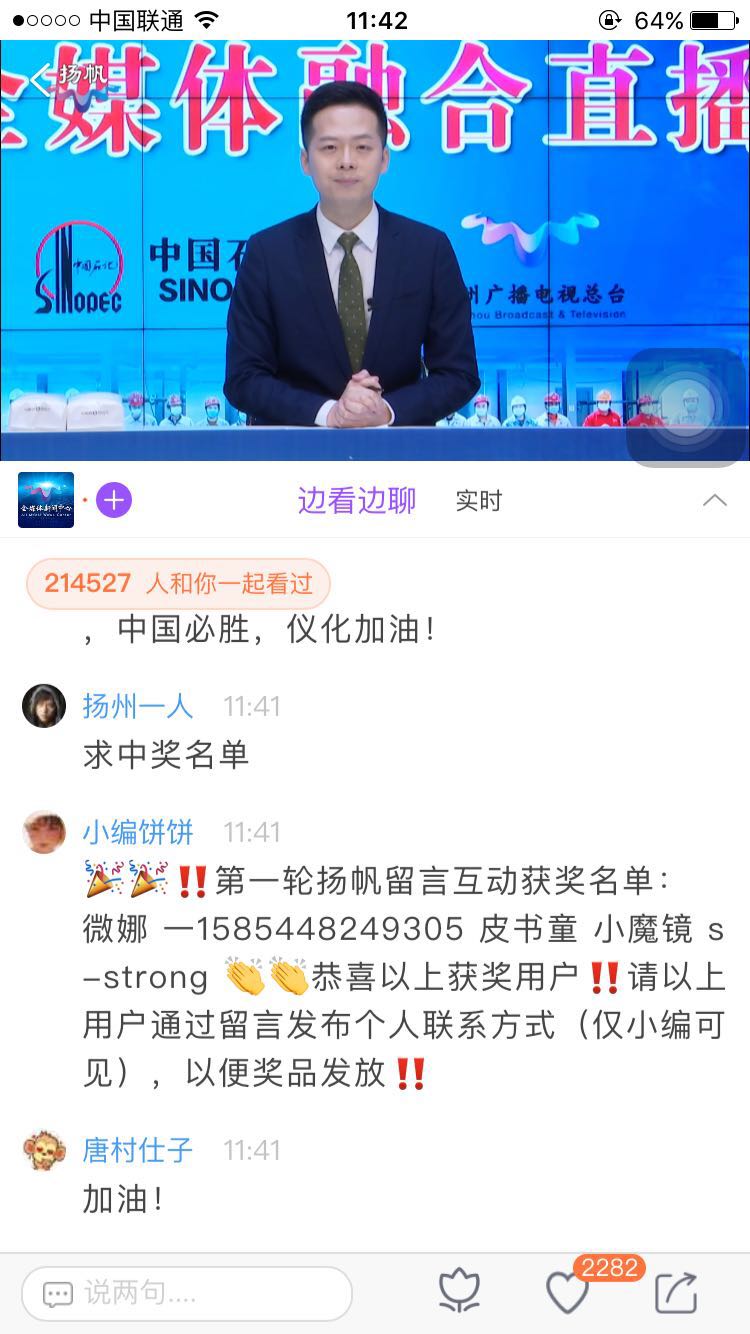
Task: Open the channel avatar profile
Action: point(46,500)
